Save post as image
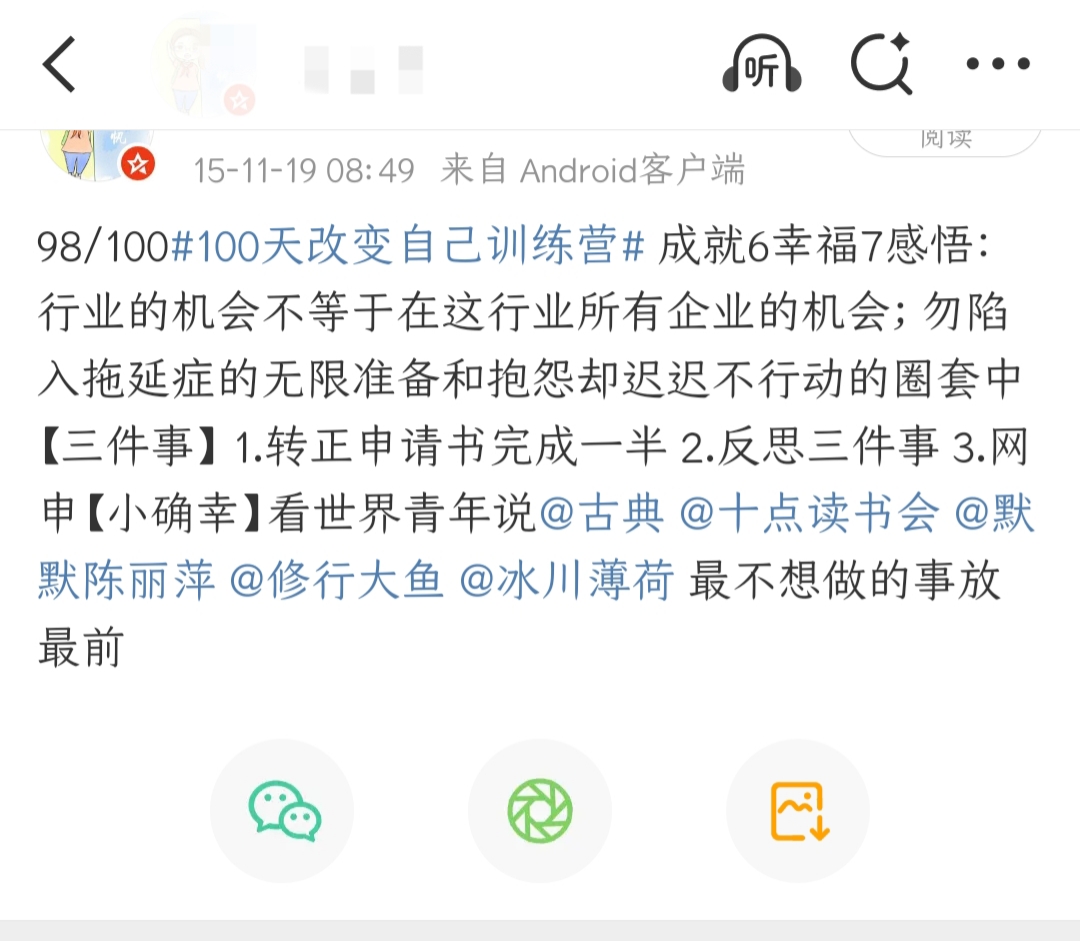This screenshot has height=941, width=1080. pyautogui.click(x=798, y=810)
